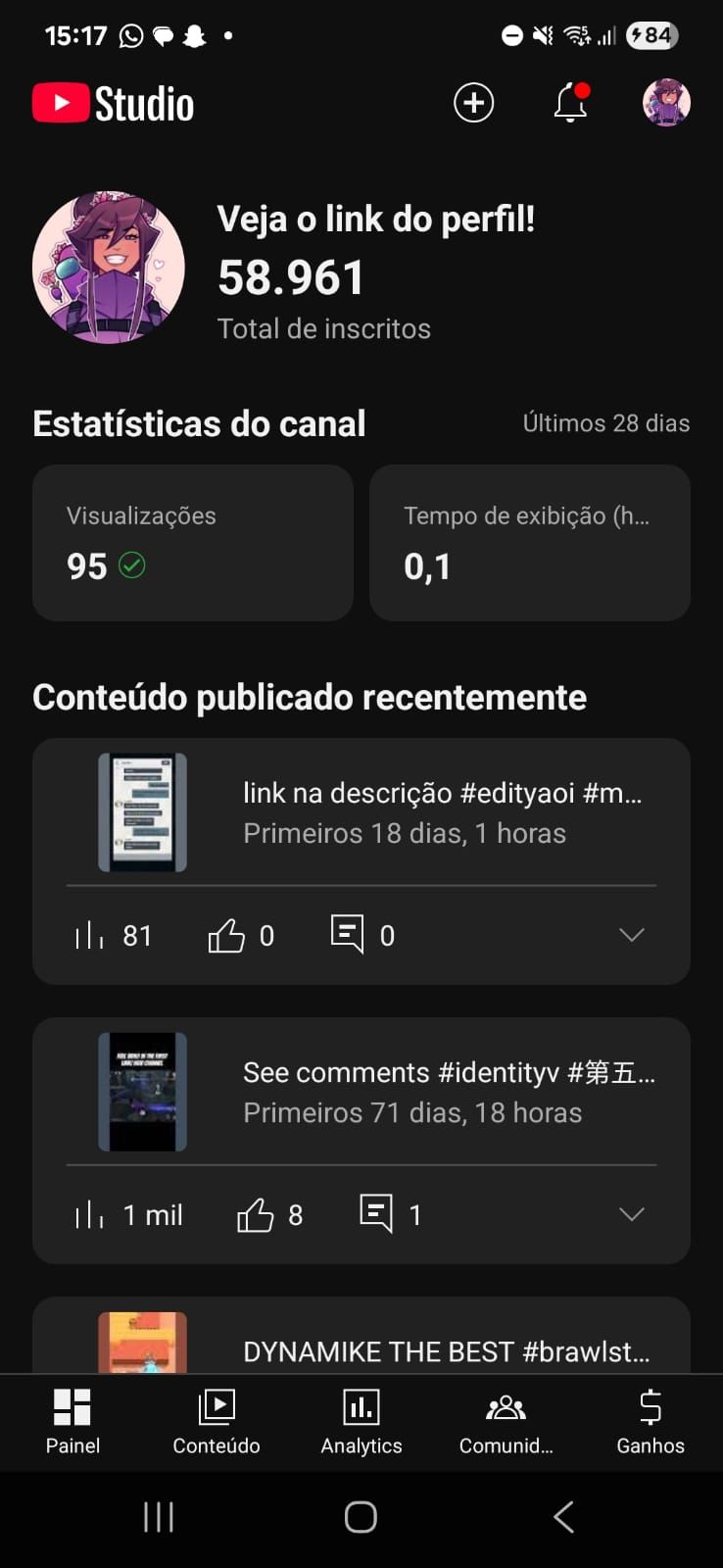Switch to the Painel tab
Image resolution: width=723 pixels, height=1568 pixels.
(72, 1421)
